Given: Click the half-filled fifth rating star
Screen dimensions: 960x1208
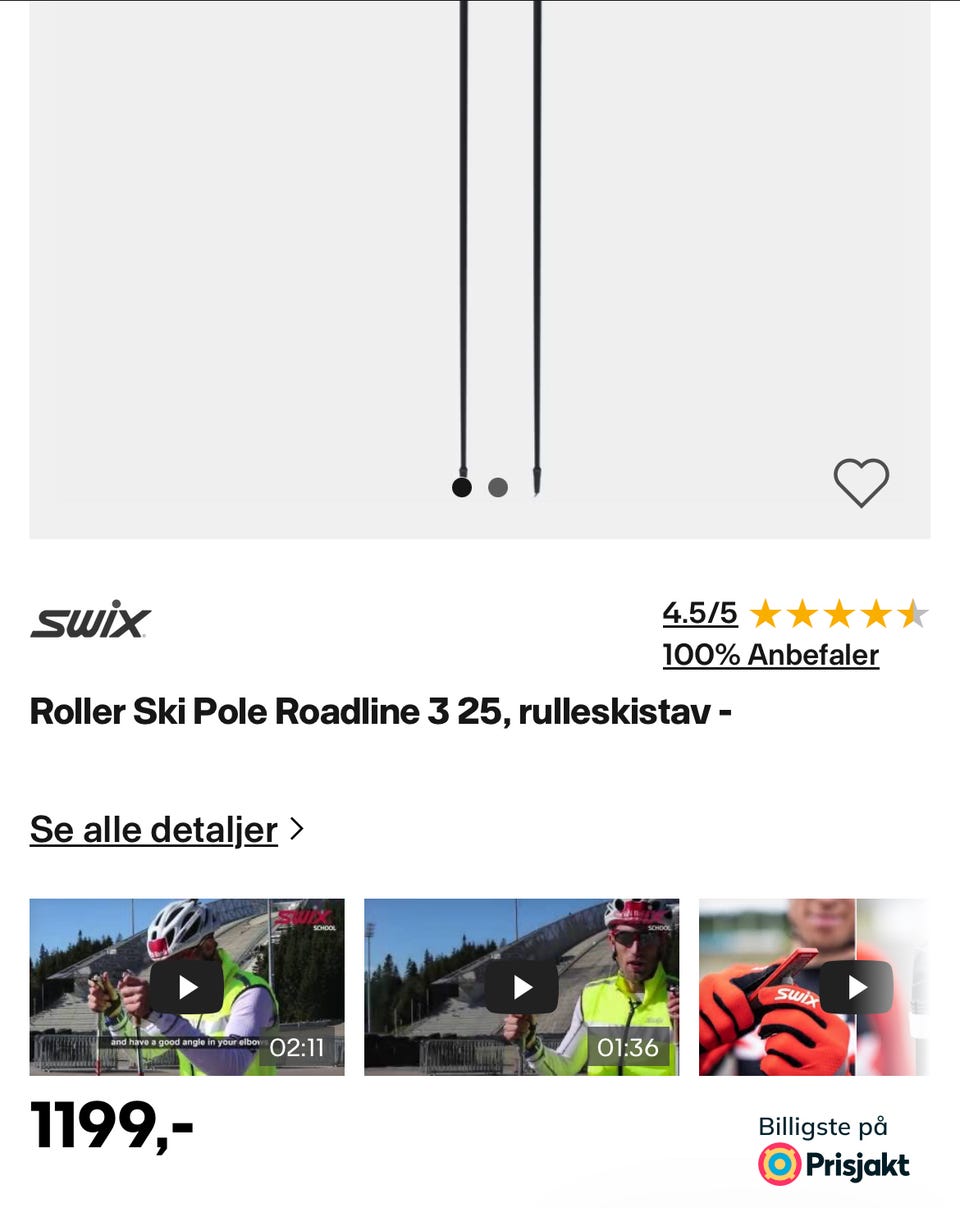Looking at the screenshot, I should tap(916, 613).
